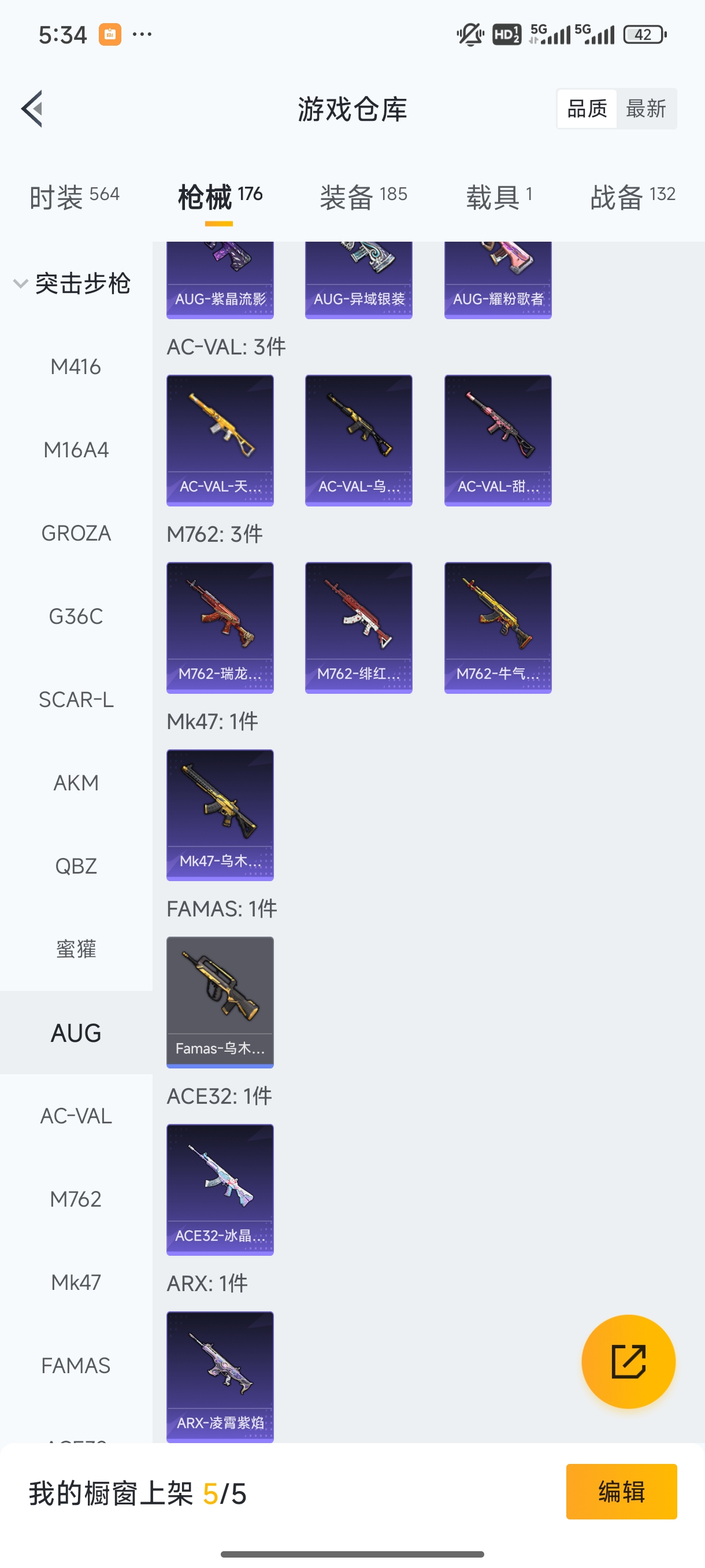This screenshot has width=705, height=1568.
Task: Go back using the top-left arrow
Action: pos(33,109)
